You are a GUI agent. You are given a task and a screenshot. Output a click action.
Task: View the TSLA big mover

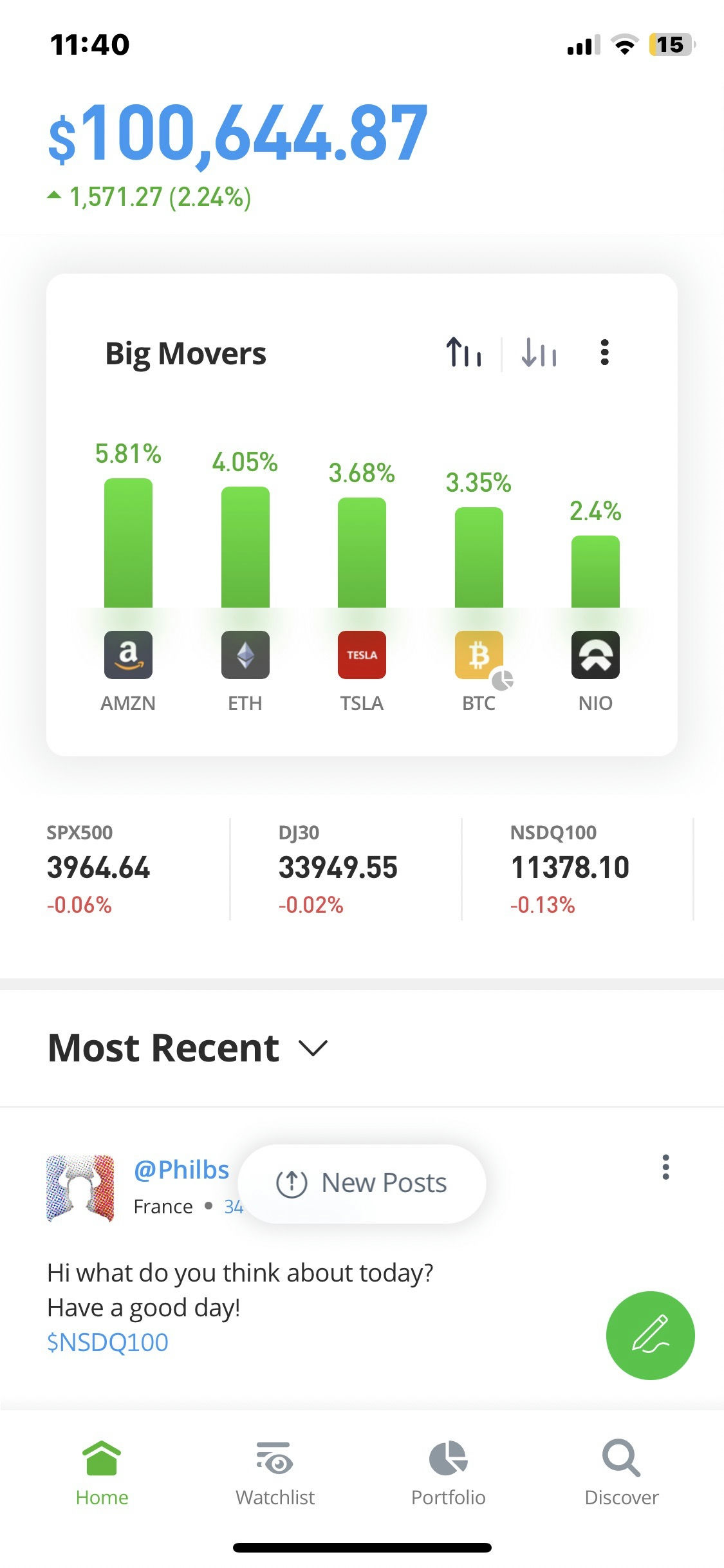[362, 655]
